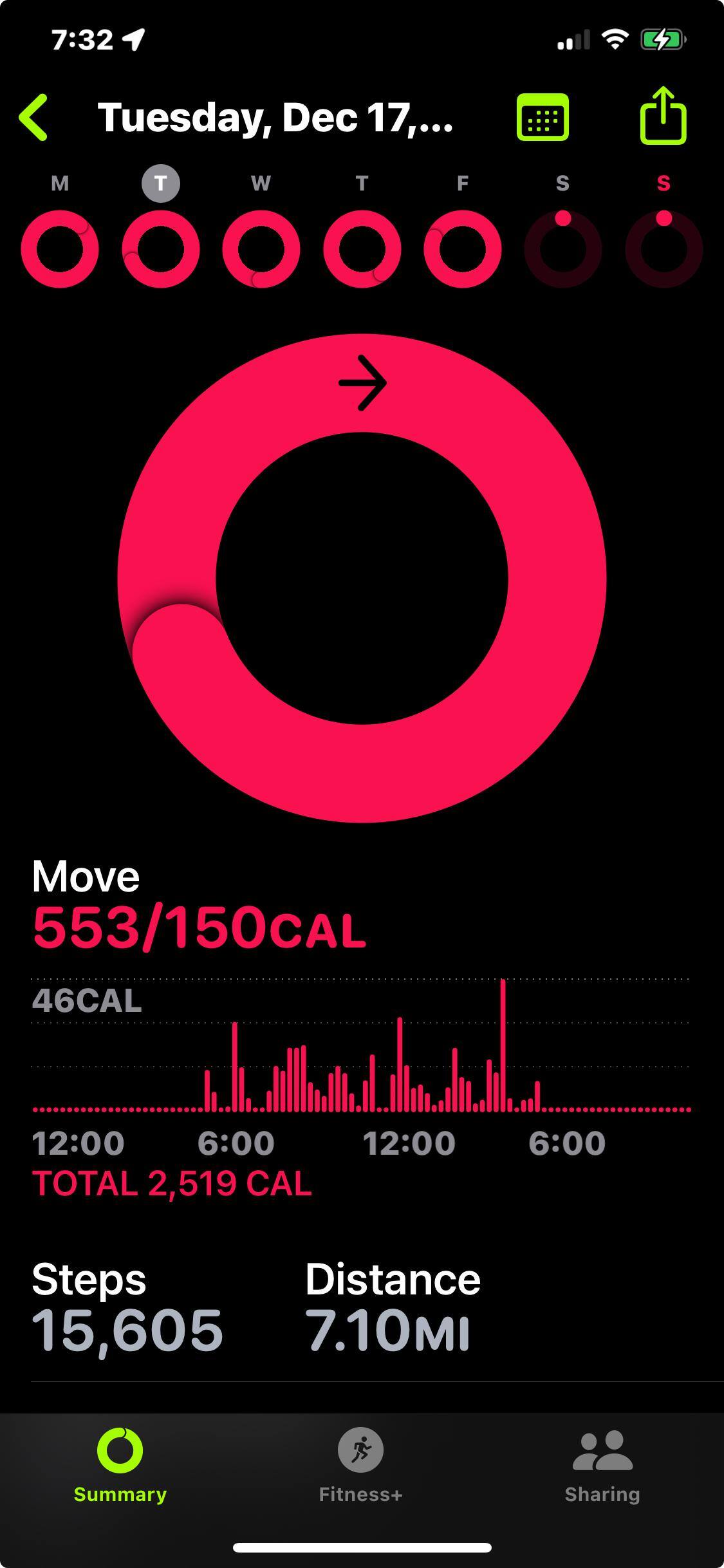Select Monday's activity ring
This screenshot has width=724, height=1568.
(60, 248)
